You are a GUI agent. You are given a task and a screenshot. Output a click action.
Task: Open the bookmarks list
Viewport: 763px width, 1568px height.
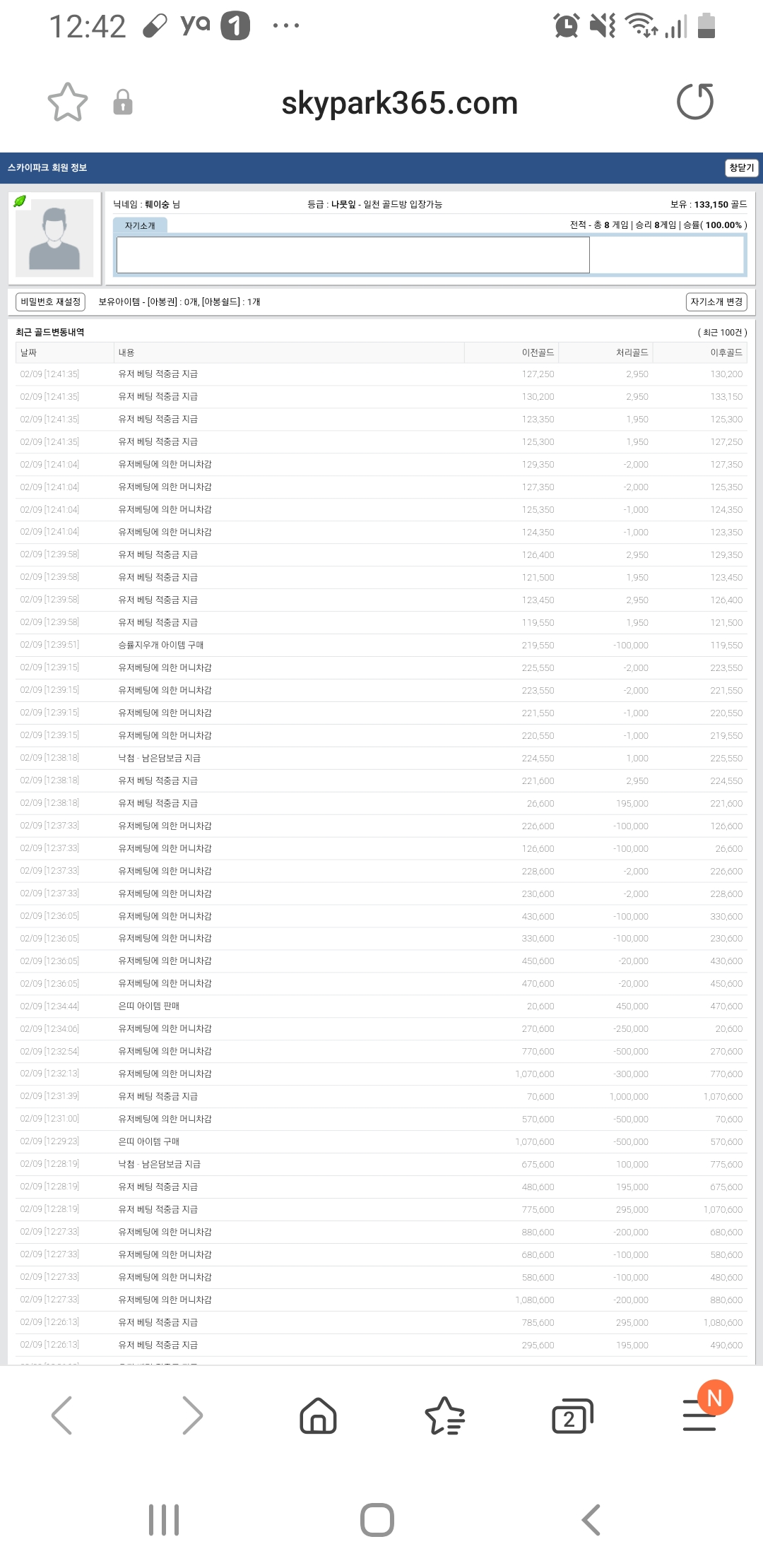coord(444,1415)
